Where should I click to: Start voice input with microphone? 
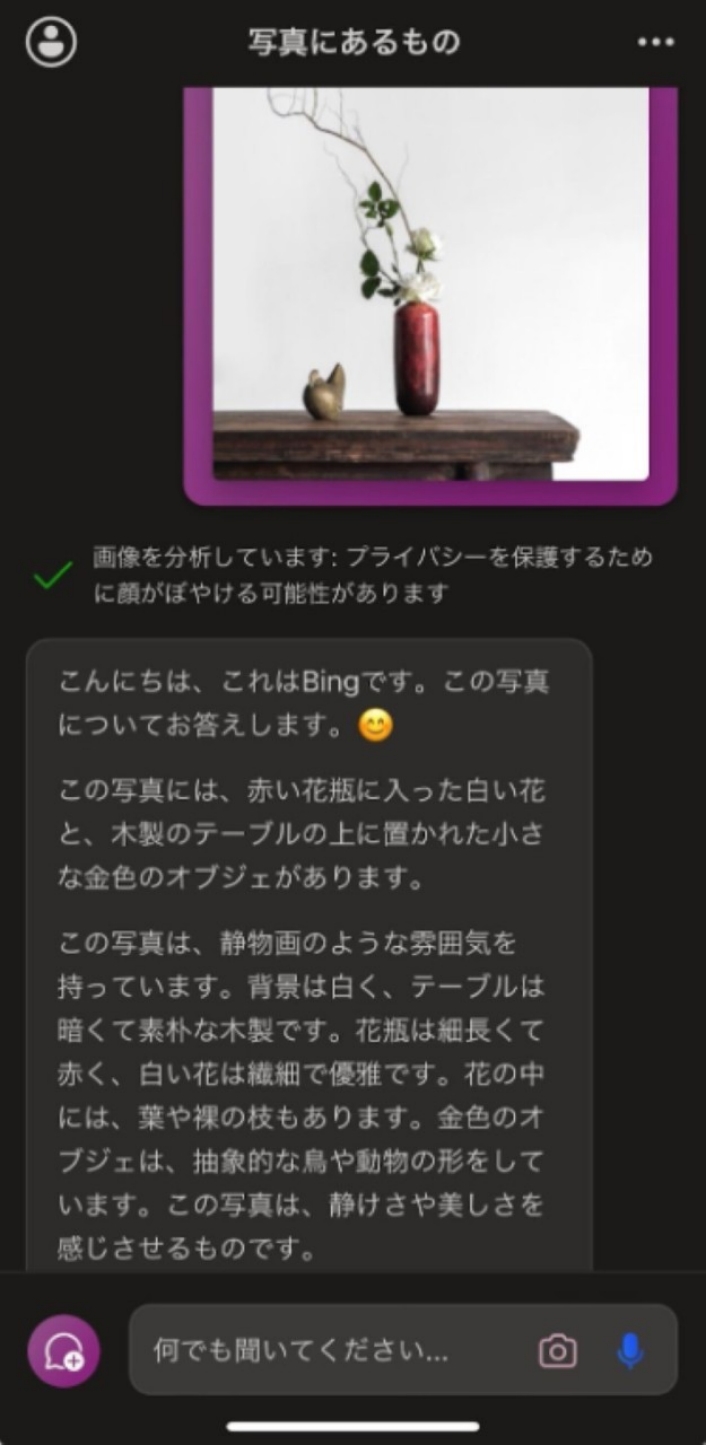pos(629,1352)
